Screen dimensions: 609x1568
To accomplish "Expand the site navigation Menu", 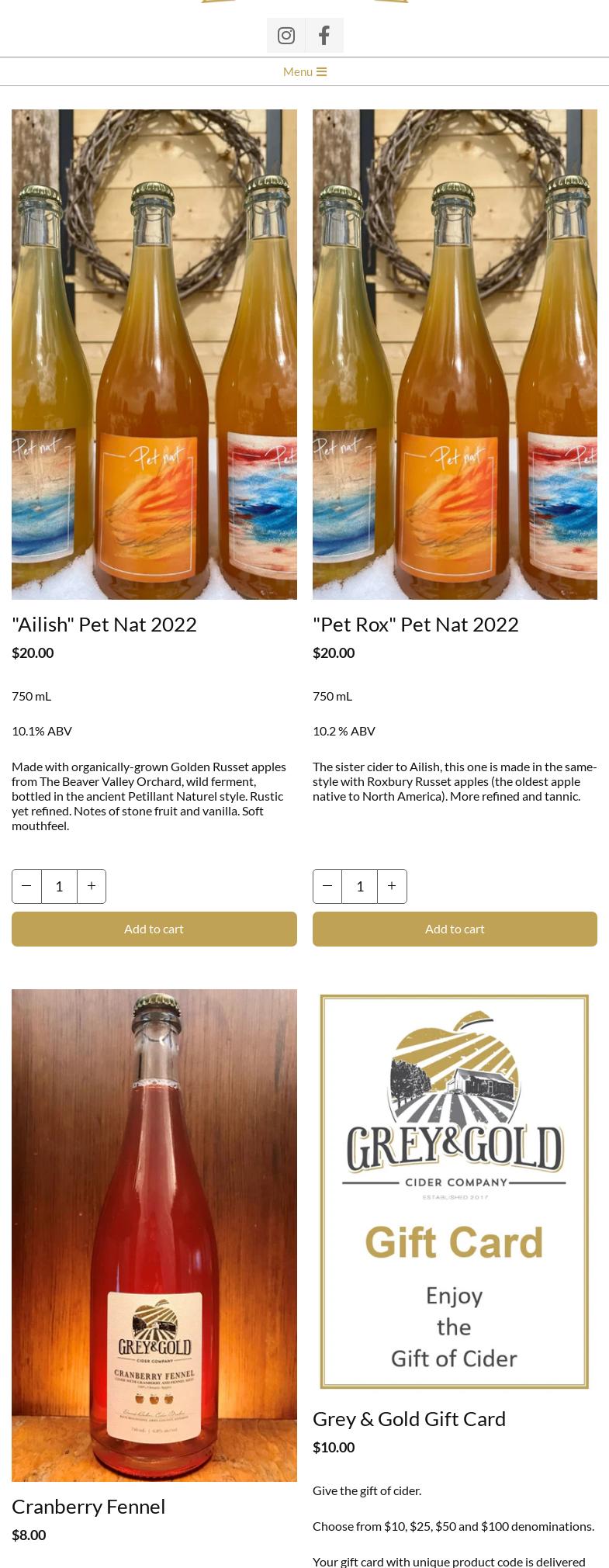I will point(304,71).
